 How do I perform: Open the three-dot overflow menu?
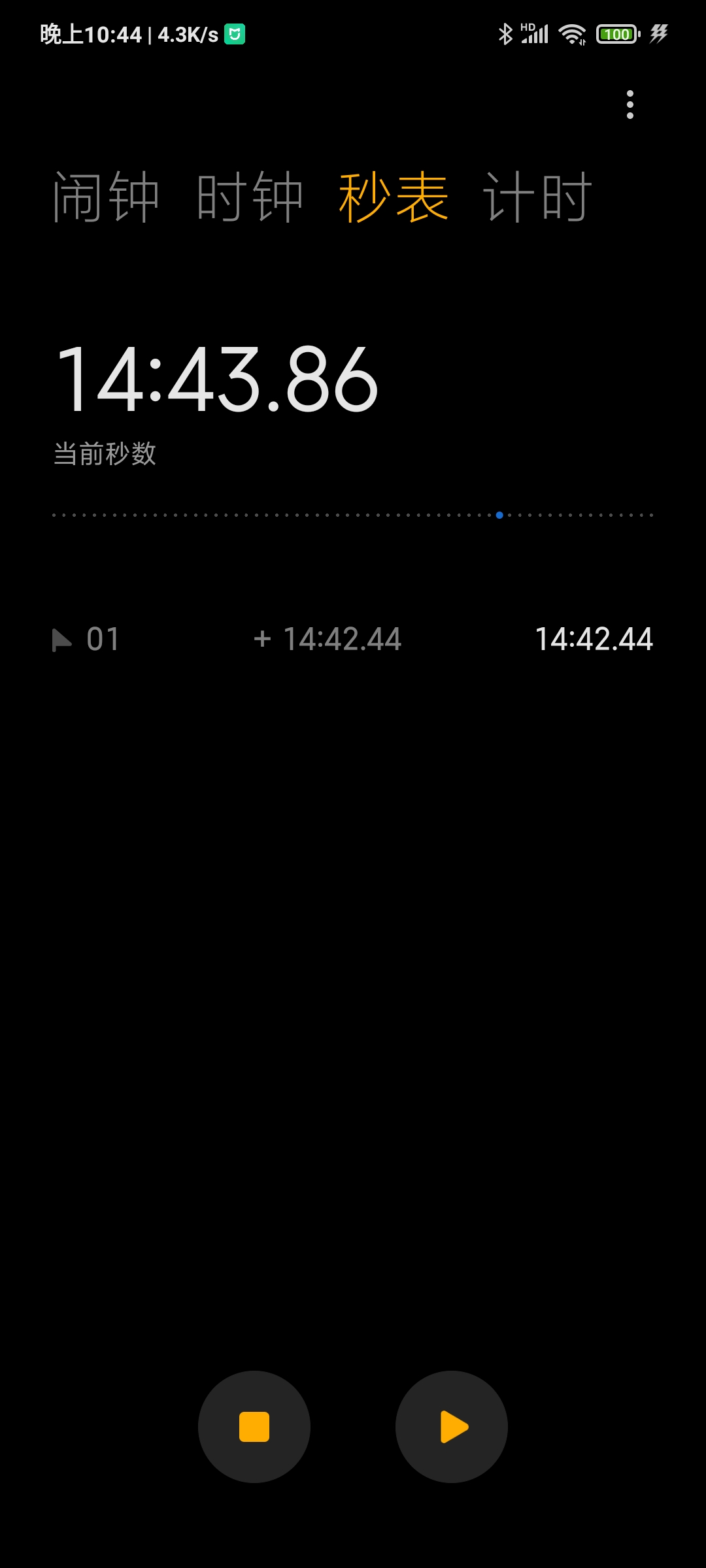(630, 105)
